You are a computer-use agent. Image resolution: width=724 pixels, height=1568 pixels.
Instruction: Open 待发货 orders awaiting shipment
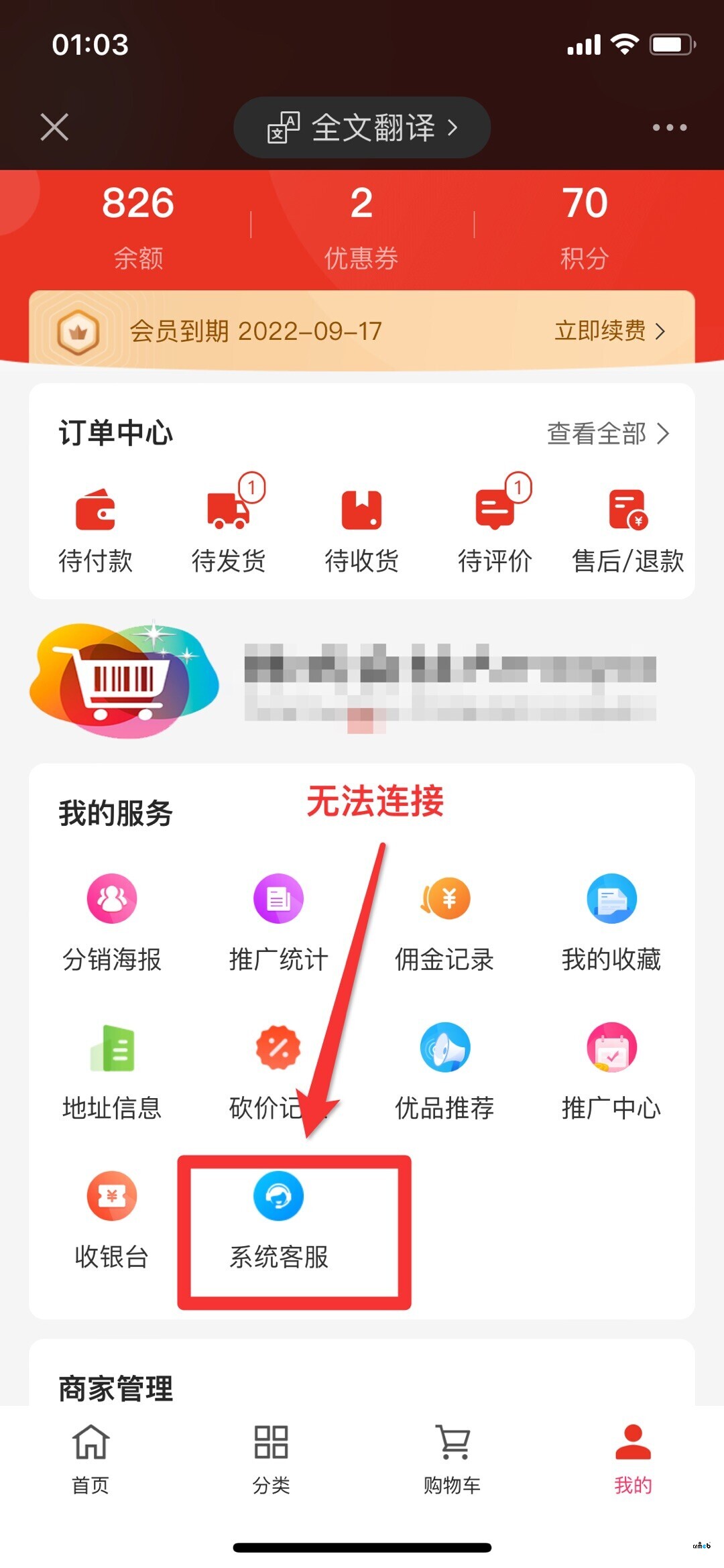click(229, 530)
